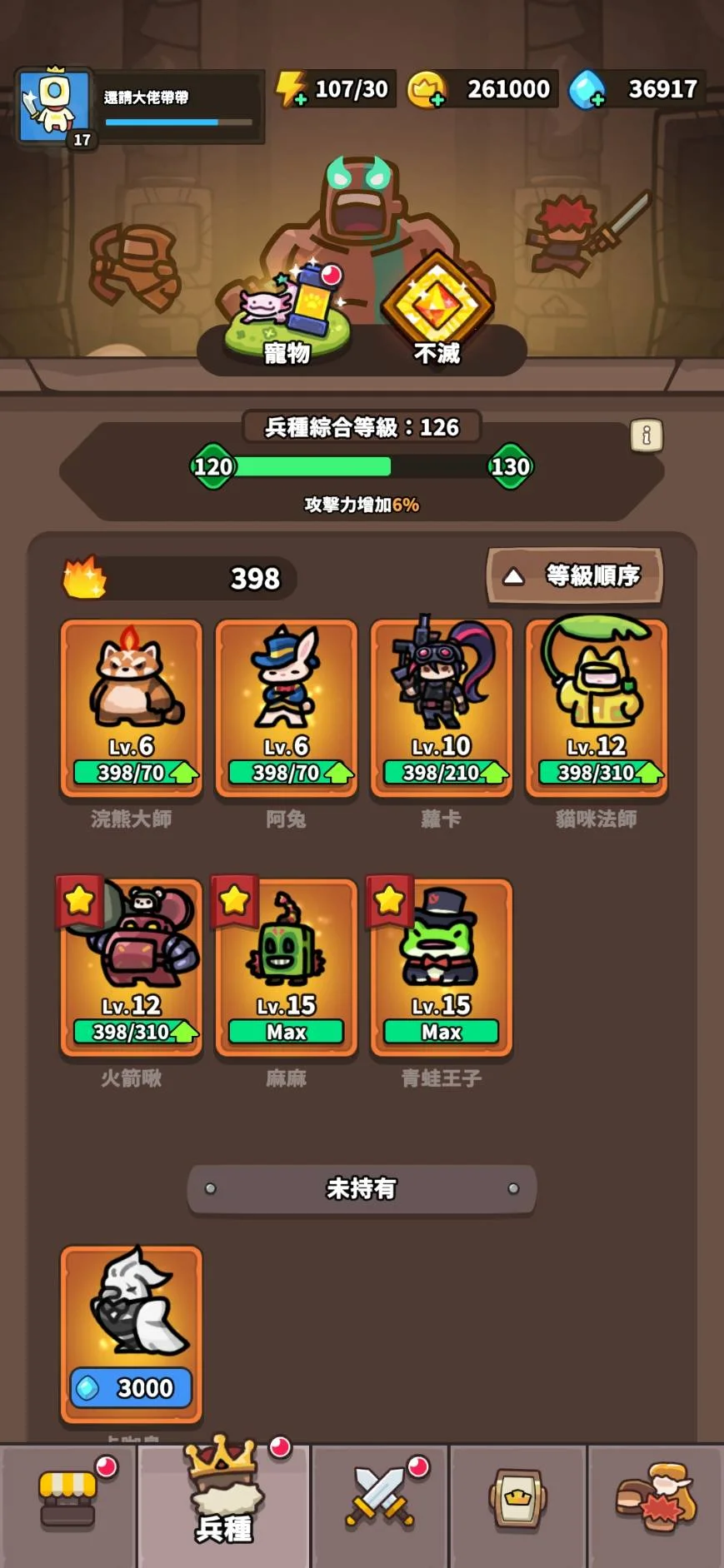Image resolution: width=724 pixels, height=1568 pixels.
Task: Go to the crossed swords battle tab
Action: pos(380,1505)
